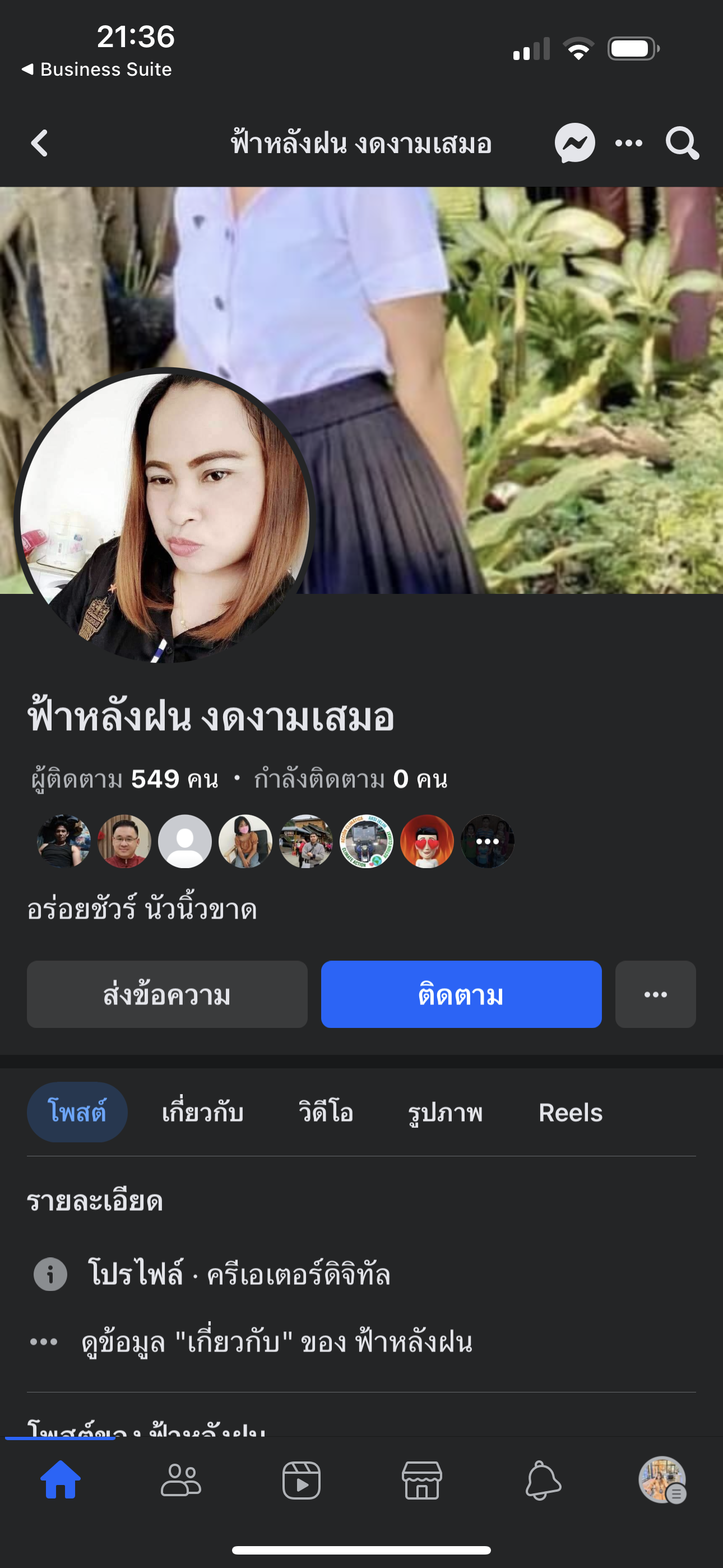This screenshot has width=723, height=1568.
Task: Switch to the เกี่ยวกับ tab
Action: 203,1112
